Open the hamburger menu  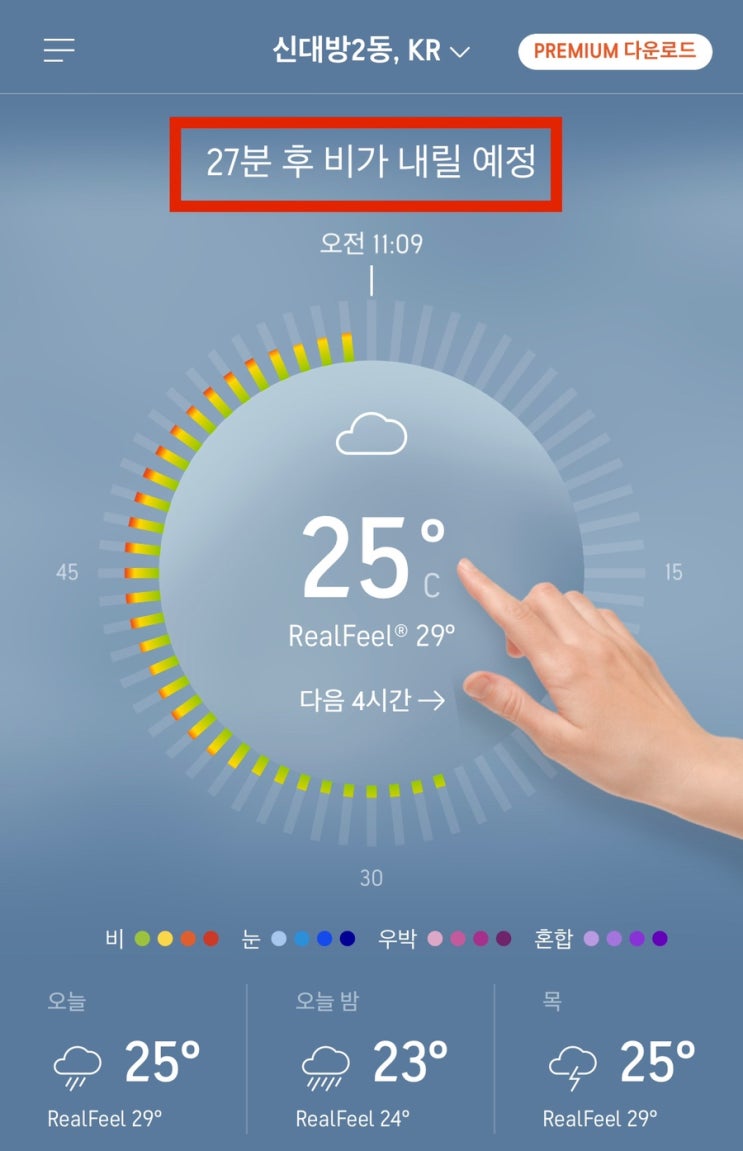(x=59, y=50)
